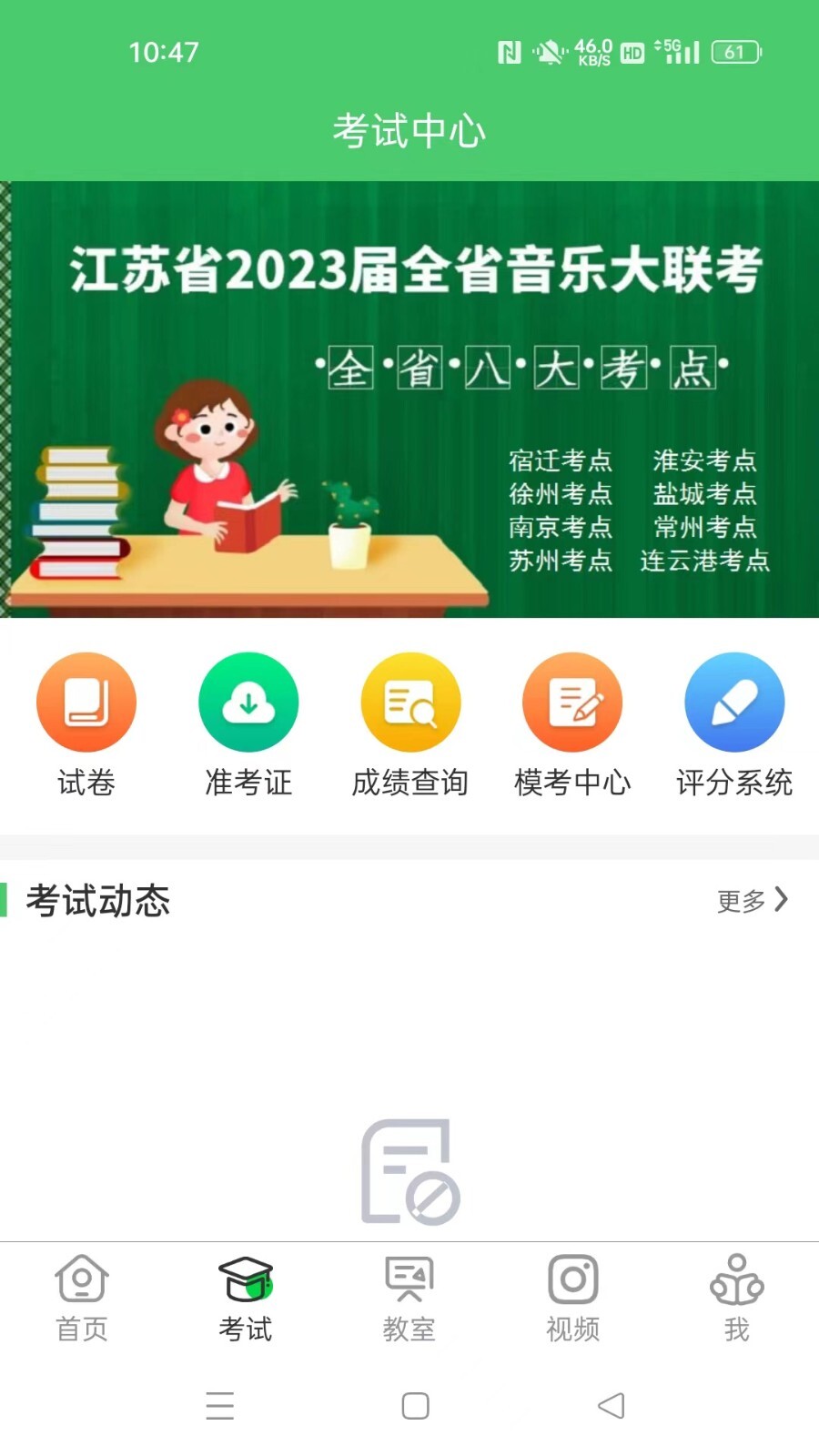Screen dimensions: 819x1456
Task: Select the 考试中心 title bar
Action: pyautogui.click(x=409, y=129)
